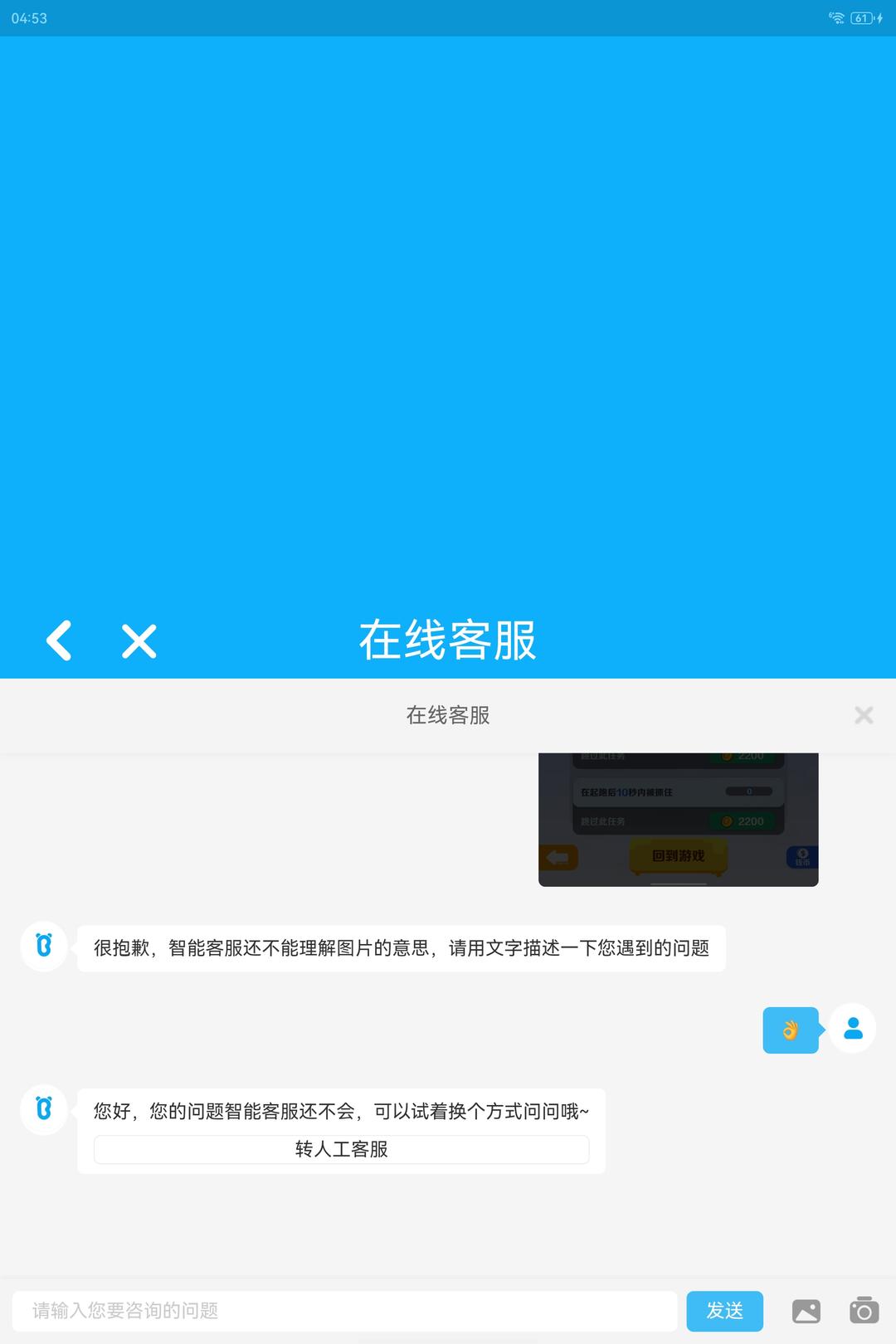Focus the 请输入您要咨询的问题 input field
The image size is (896, 1344).
coord(345,1311)
